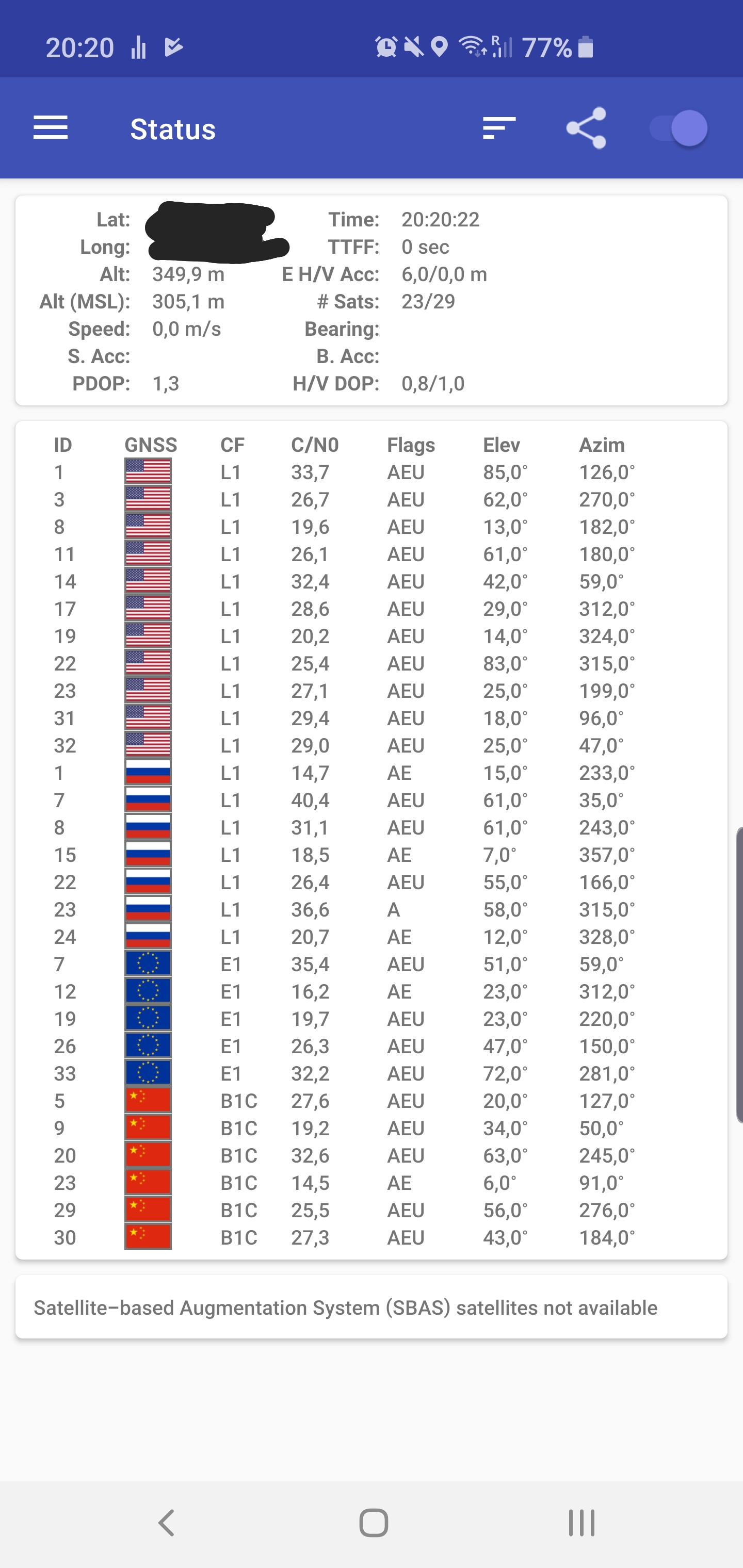This screenshot has width=743, height=1568.
Task: Share the current location data
Action: tap(586, 128)
